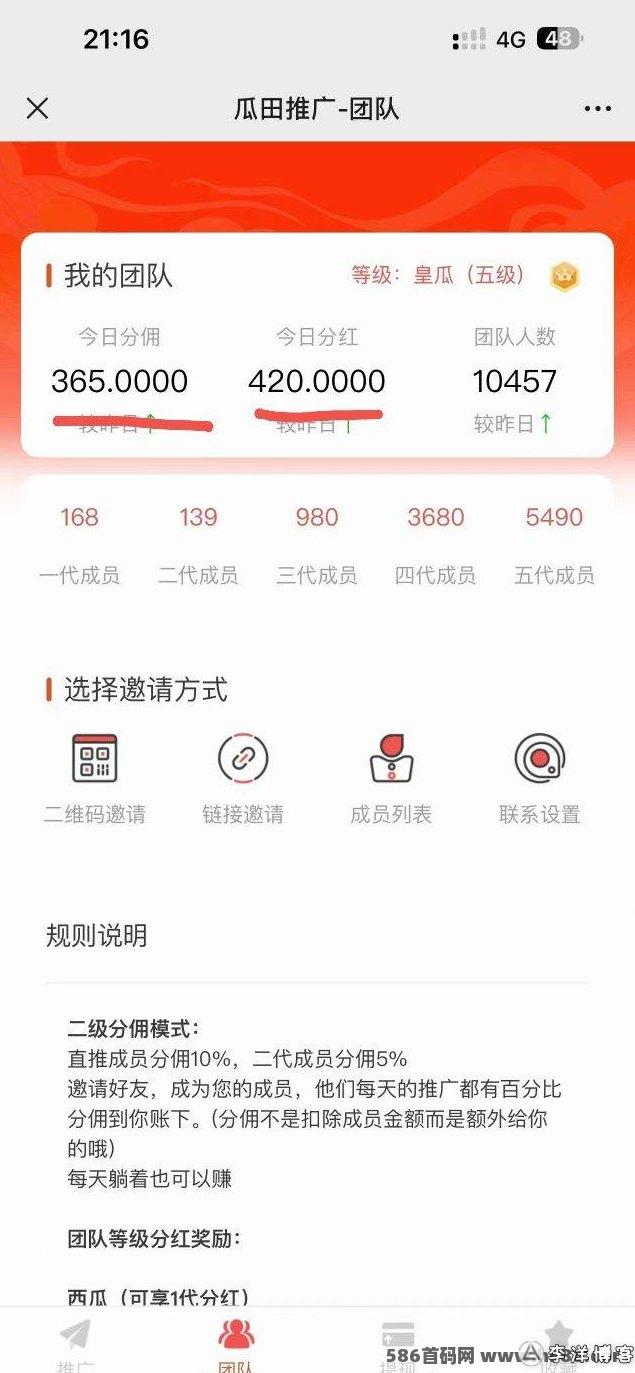View 二代成员 second-generation members

click(198, 545)
